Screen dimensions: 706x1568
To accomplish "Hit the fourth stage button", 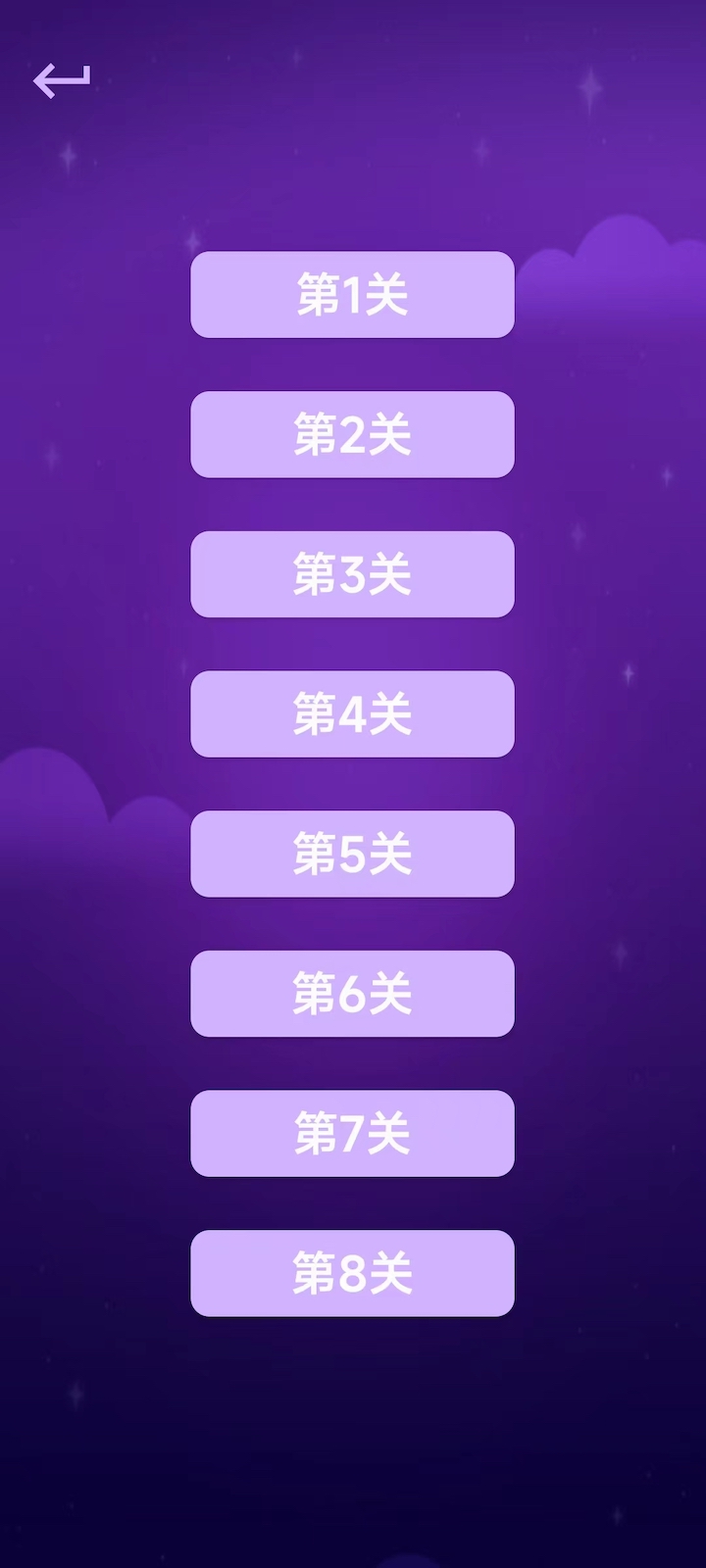I will (352, 714).
